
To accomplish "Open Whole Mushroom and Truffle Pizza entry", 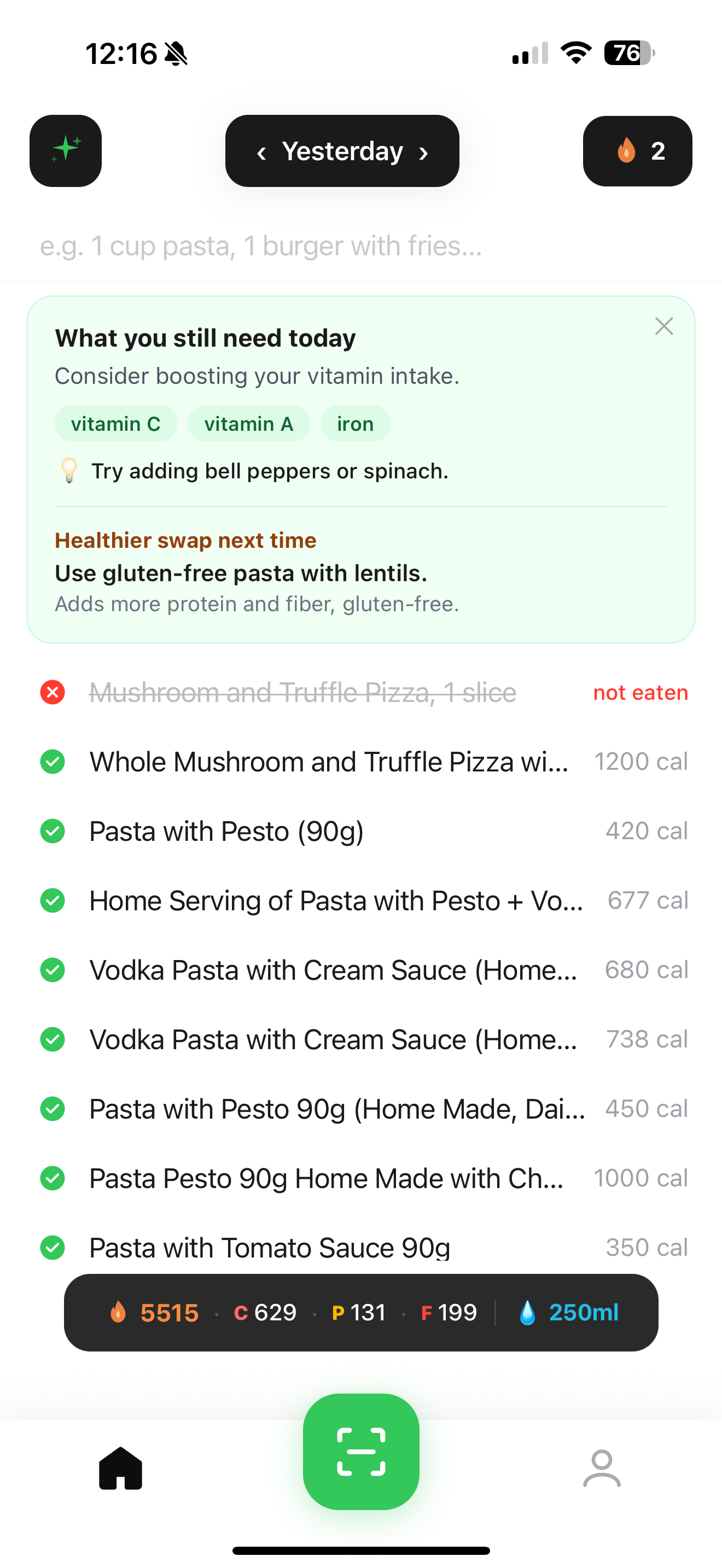I will (329, 762).
